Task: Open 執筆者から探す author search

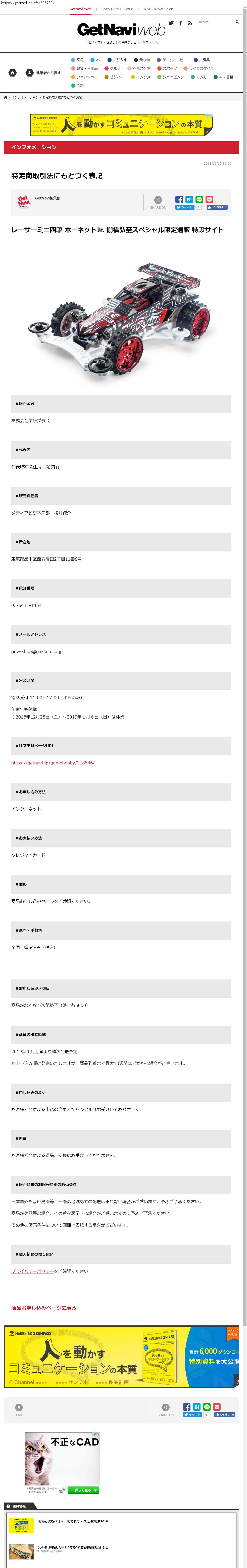Action: 43,73
